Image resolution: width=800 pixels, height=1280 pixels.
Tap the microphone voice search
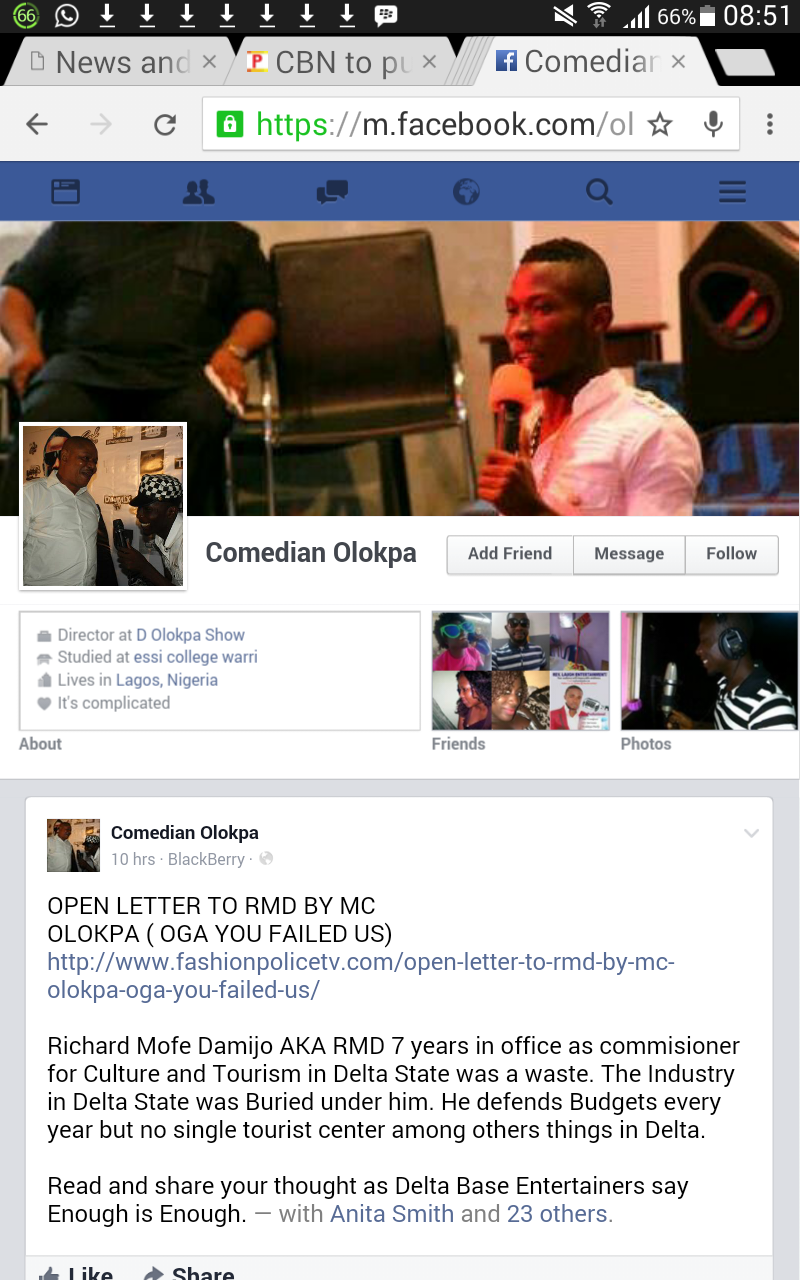tap(713, 124)
